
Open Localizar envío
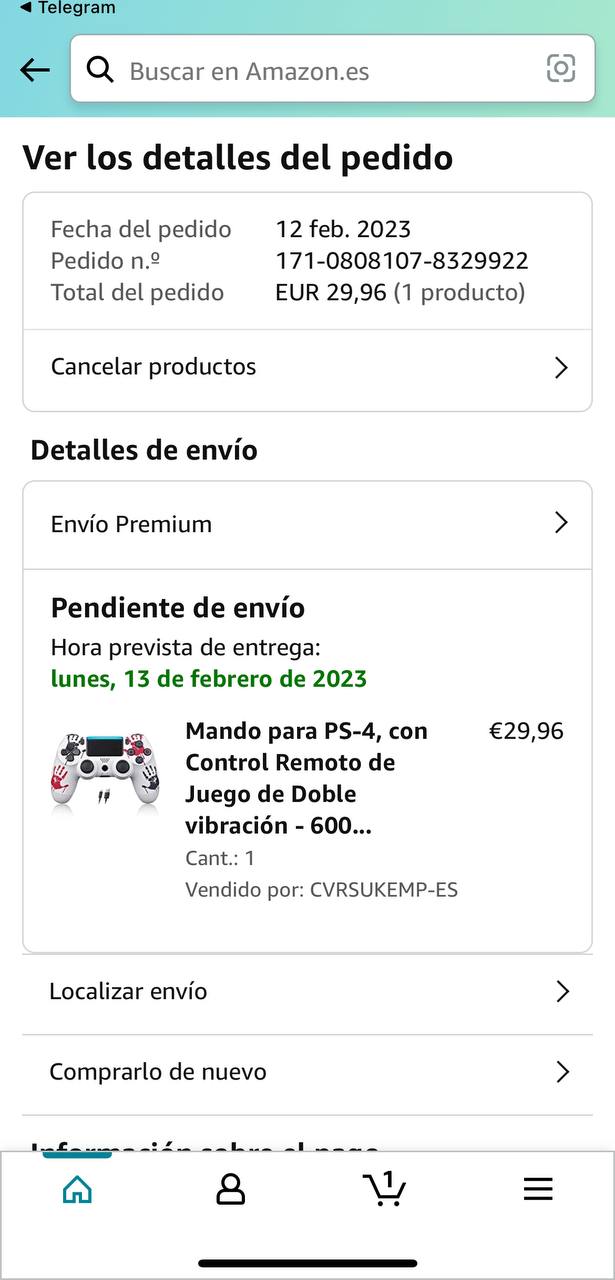pos(307,992)
